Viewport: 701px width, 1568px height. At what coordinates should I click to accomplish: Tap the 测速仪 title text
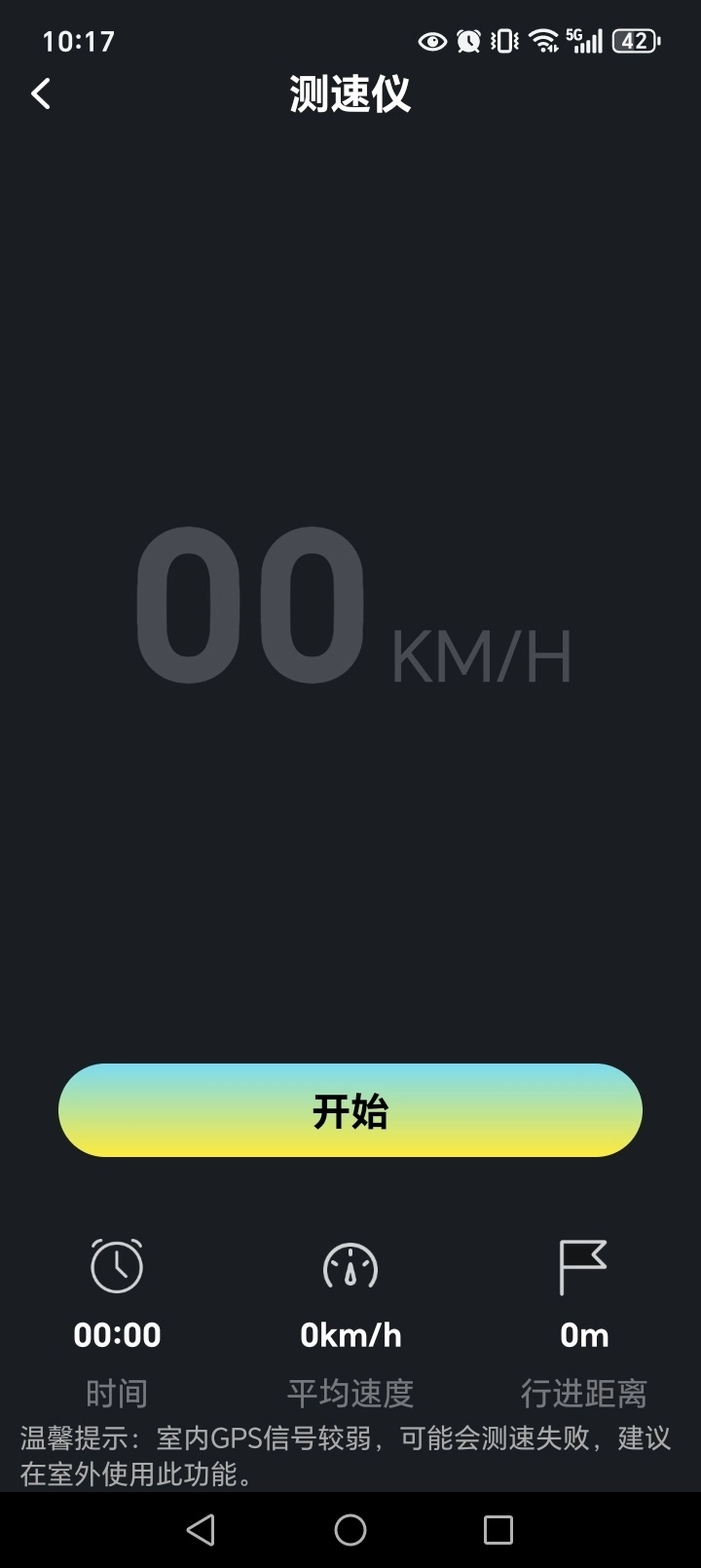point(350,95)
